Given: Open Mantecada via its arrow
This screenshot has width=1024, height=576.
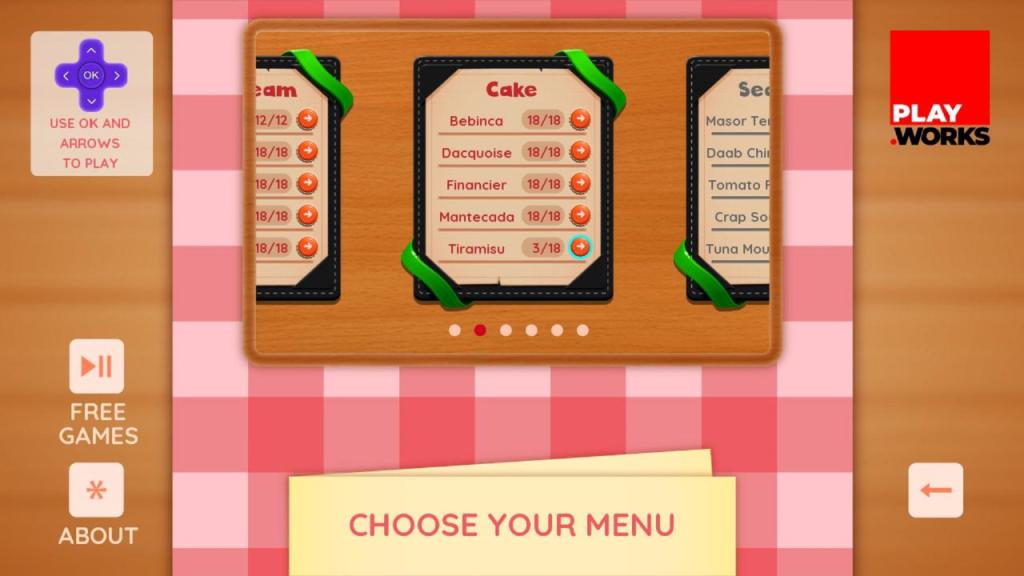Looking at the screenshot, I should pyautogui.click(x=580, y=216).
